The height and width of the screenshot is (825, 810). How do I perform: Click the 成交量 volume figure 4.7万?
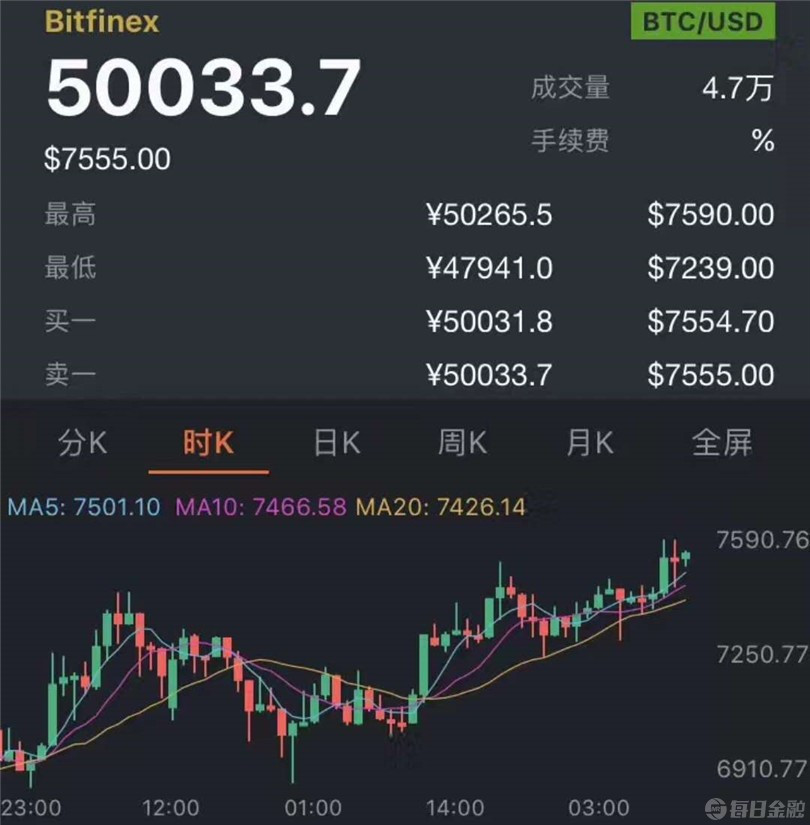tap(739, 88)
